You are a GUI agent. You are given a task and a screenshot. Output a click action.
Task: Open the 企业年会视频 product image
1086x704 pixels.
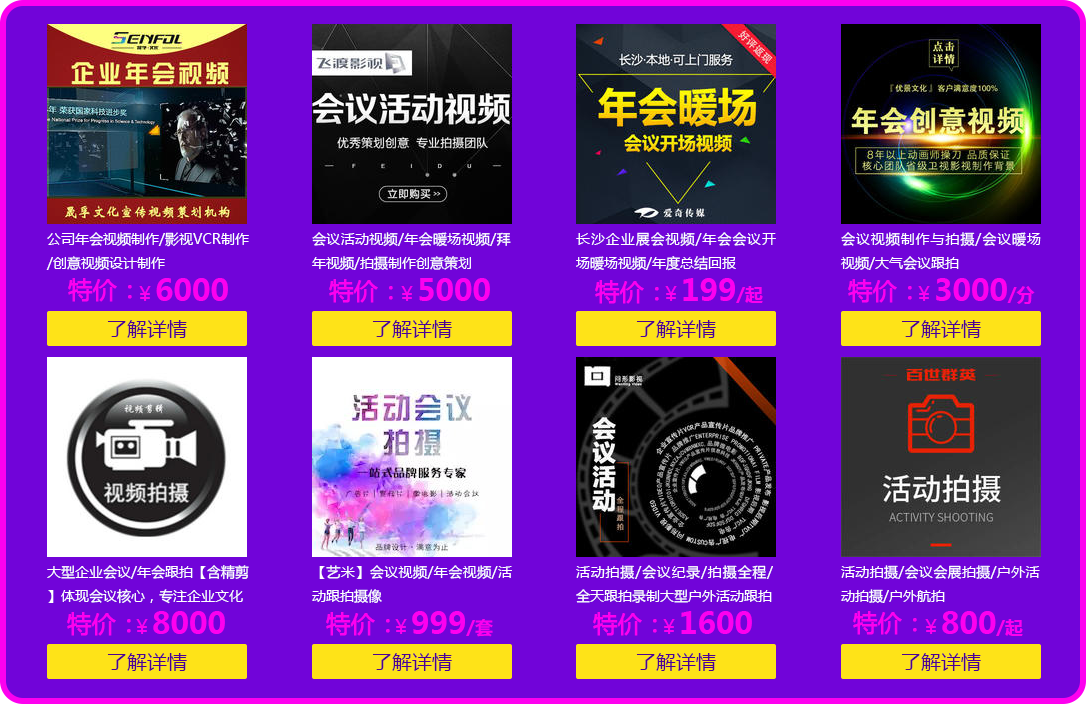147,124
